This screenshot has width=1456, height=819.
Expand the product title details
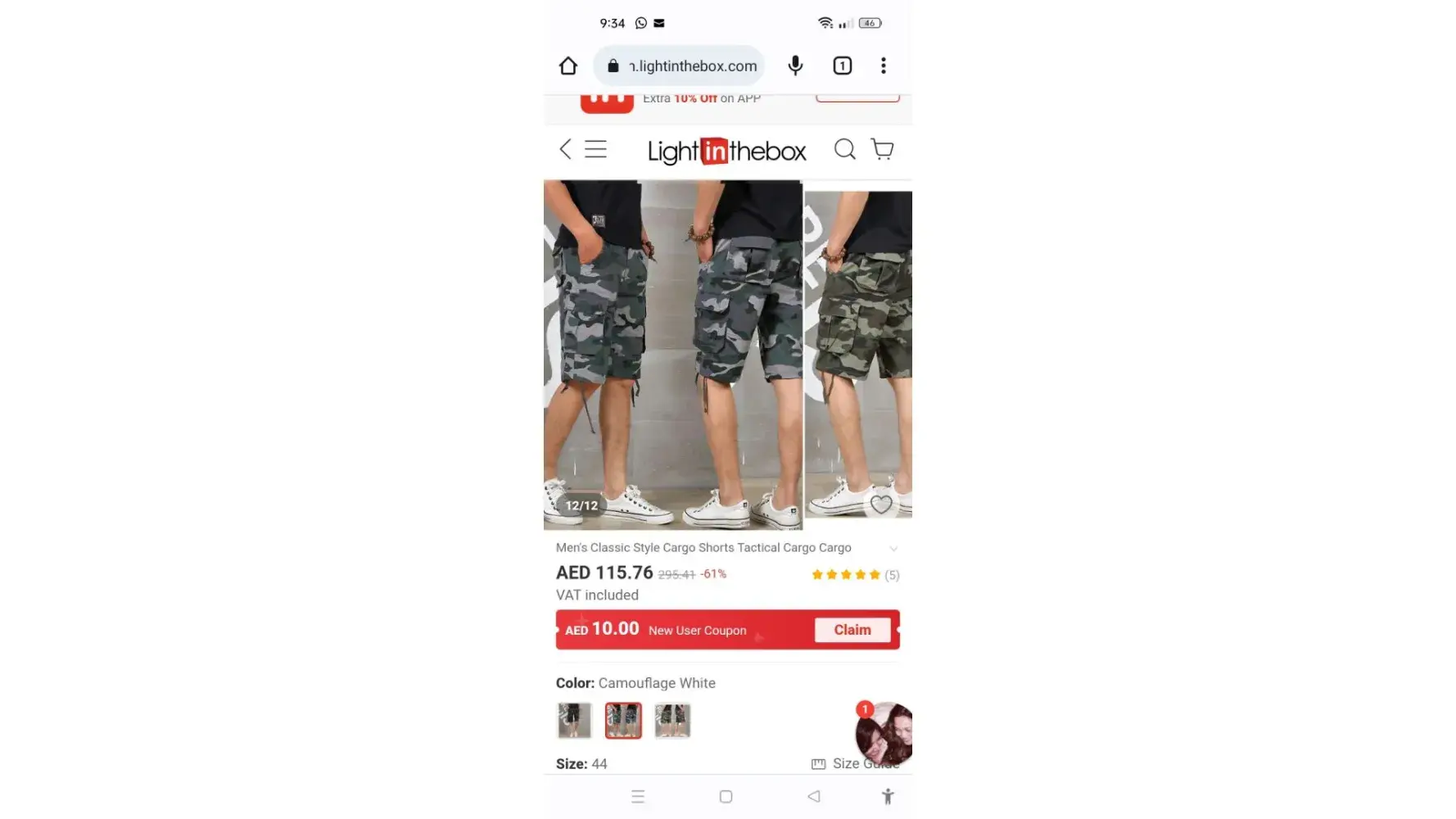click(x=893, y=549)
